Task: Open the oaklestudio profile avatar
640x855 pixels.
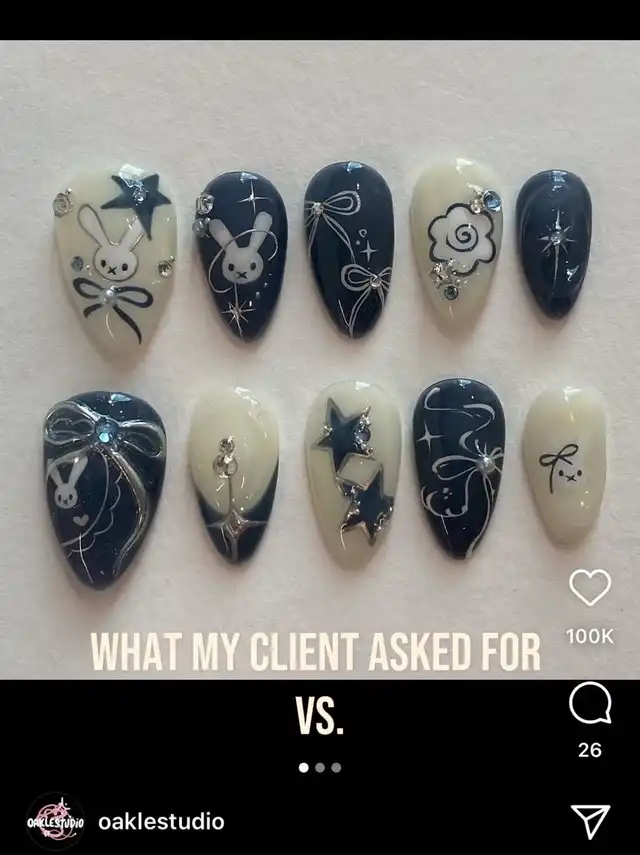Action: click(55, 821)
